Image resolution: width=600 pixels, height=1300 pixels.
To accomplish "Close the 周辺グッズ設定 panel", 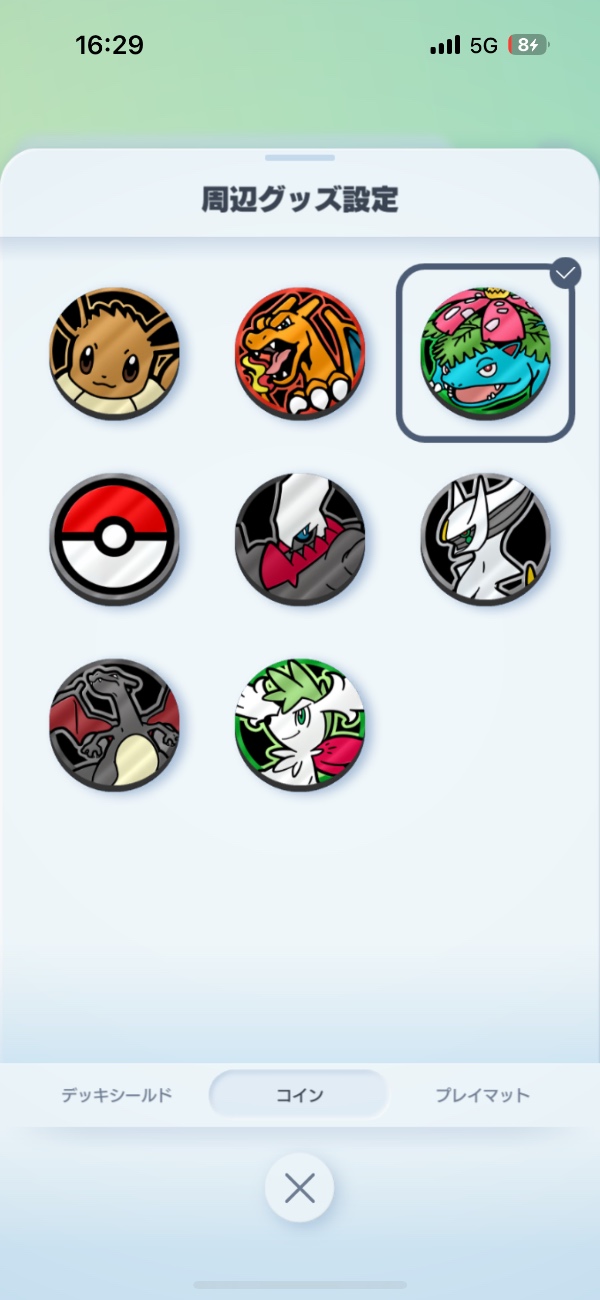I will click(299, 1188).
